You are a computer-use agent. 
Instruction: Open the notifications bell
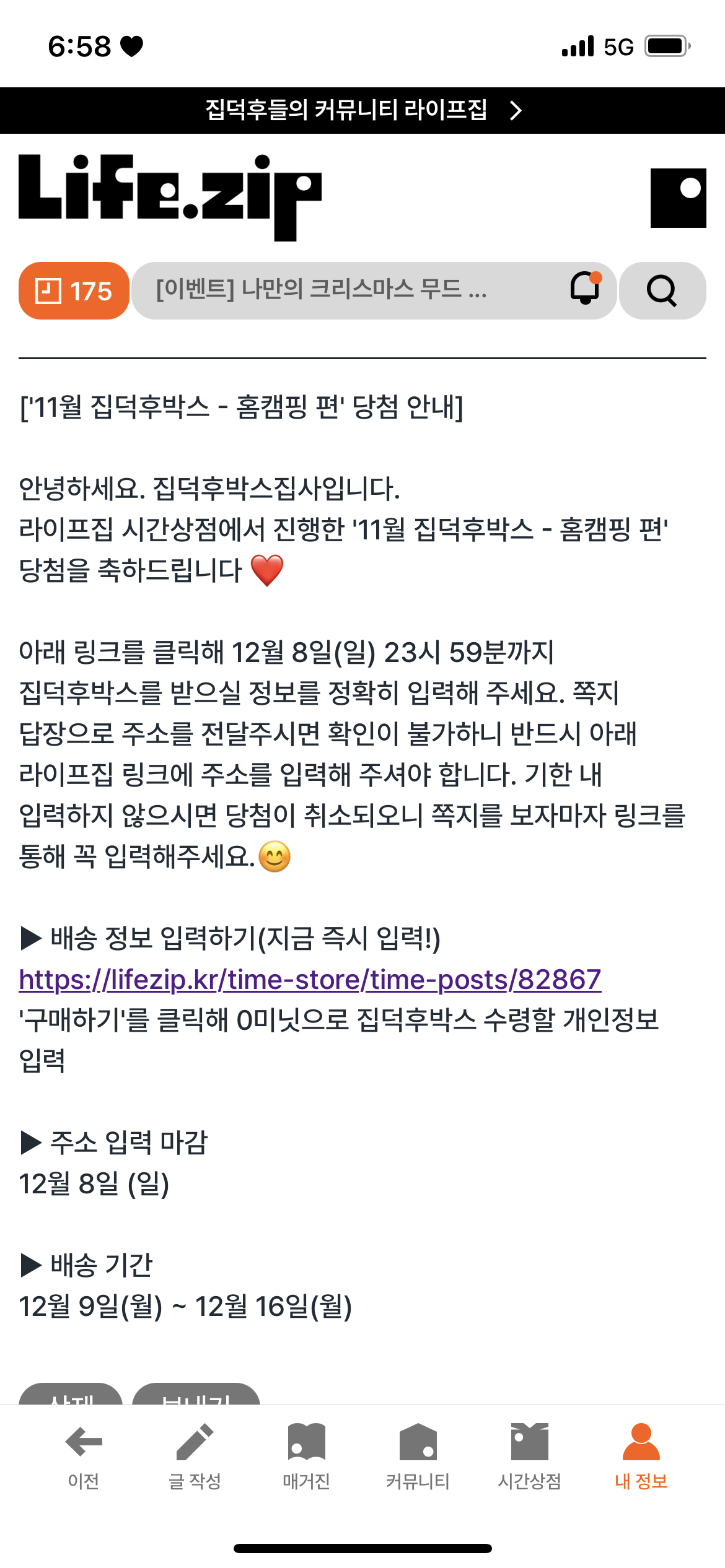pyautogui.click(x=585, y=289)
